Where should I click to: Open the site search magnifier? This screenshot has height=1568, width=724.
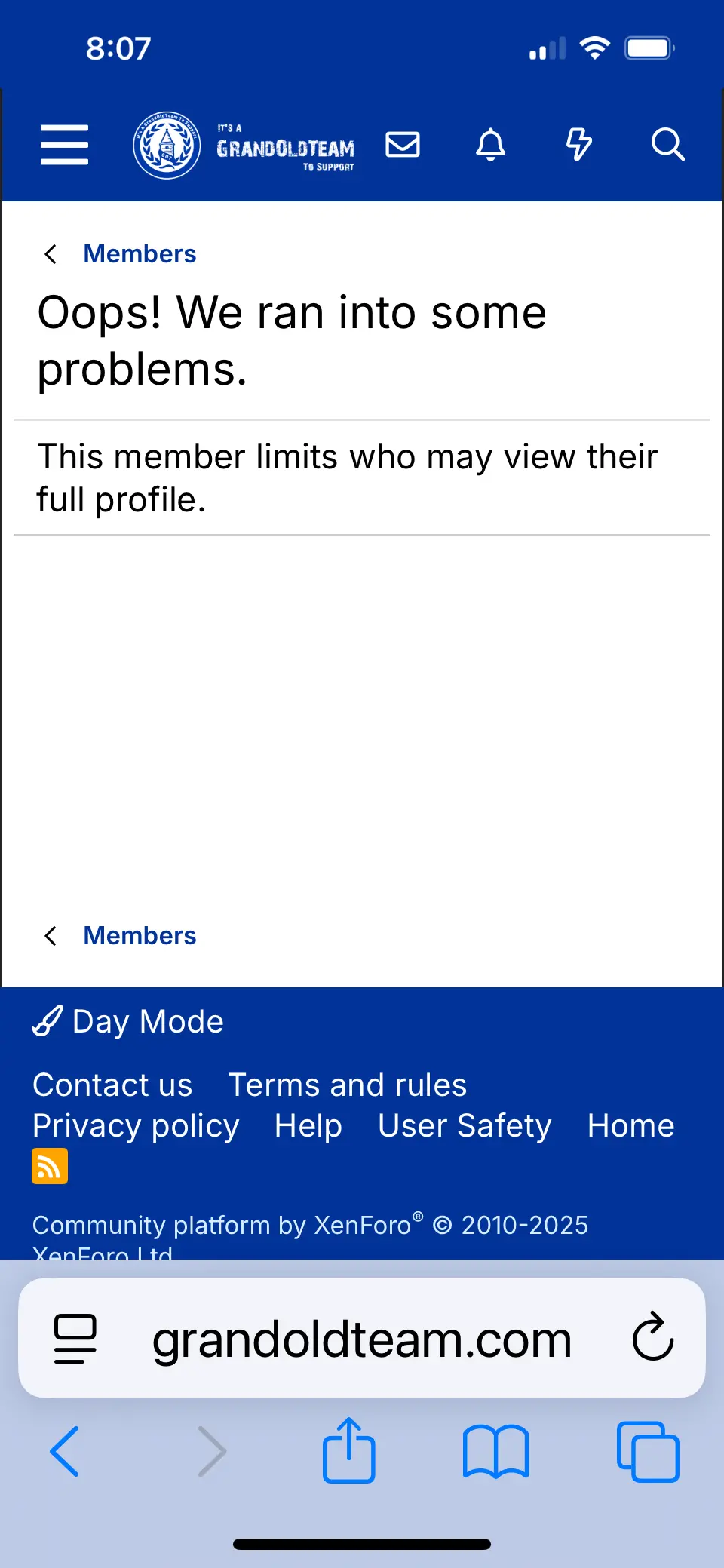coord(667,144)
